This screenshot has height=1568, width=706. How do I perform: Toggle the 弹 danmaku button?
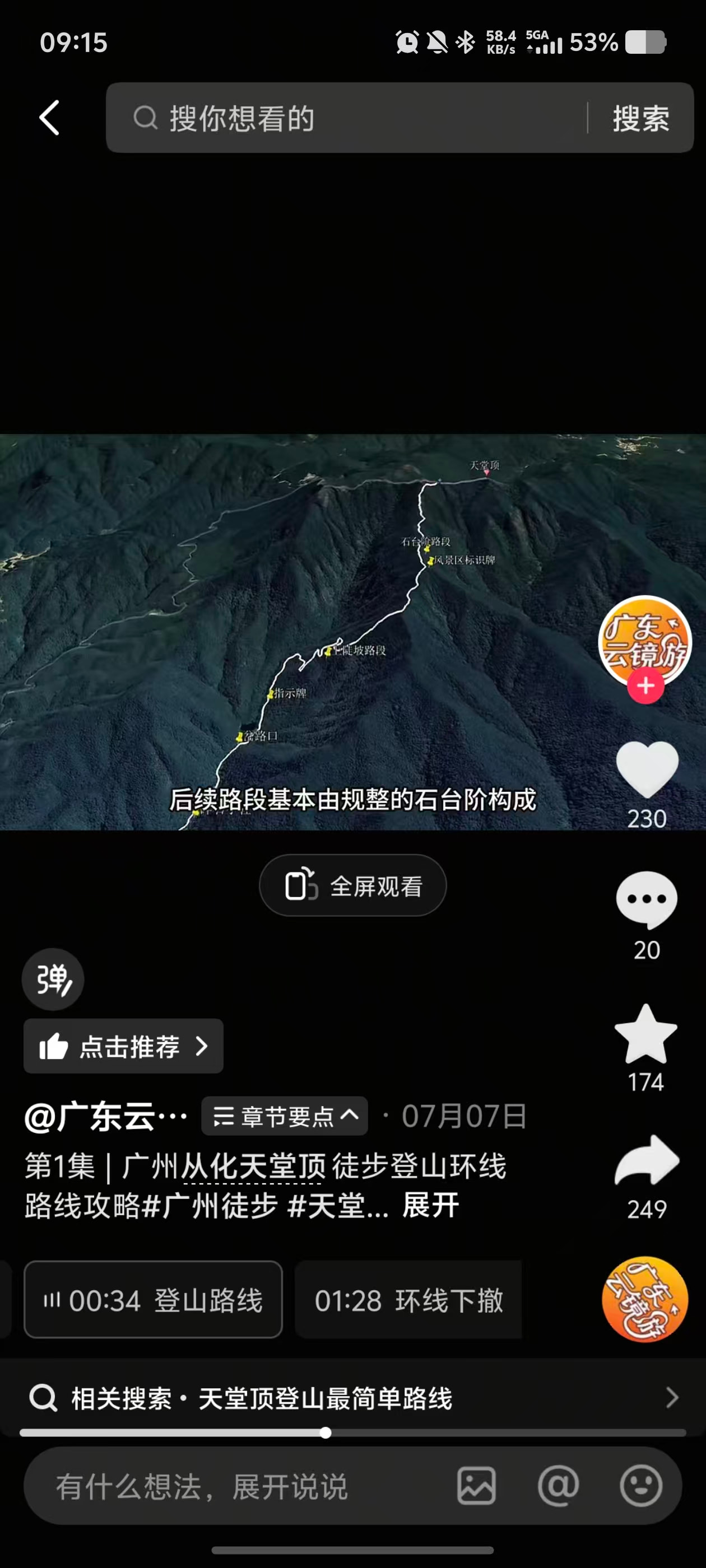coord(53,979)
